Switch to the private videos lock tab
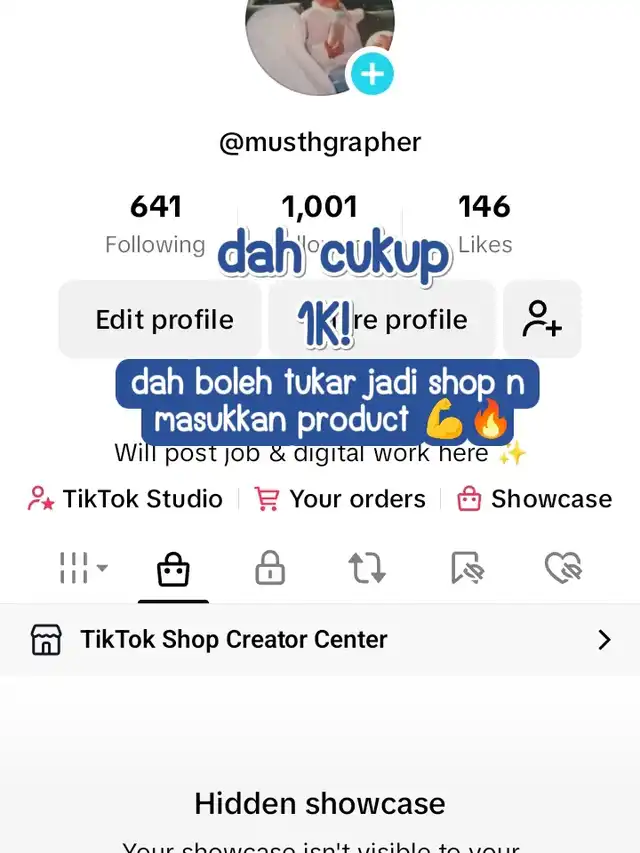Image resolution: width=640 pixels, height=853 pixels. (270, 569)
